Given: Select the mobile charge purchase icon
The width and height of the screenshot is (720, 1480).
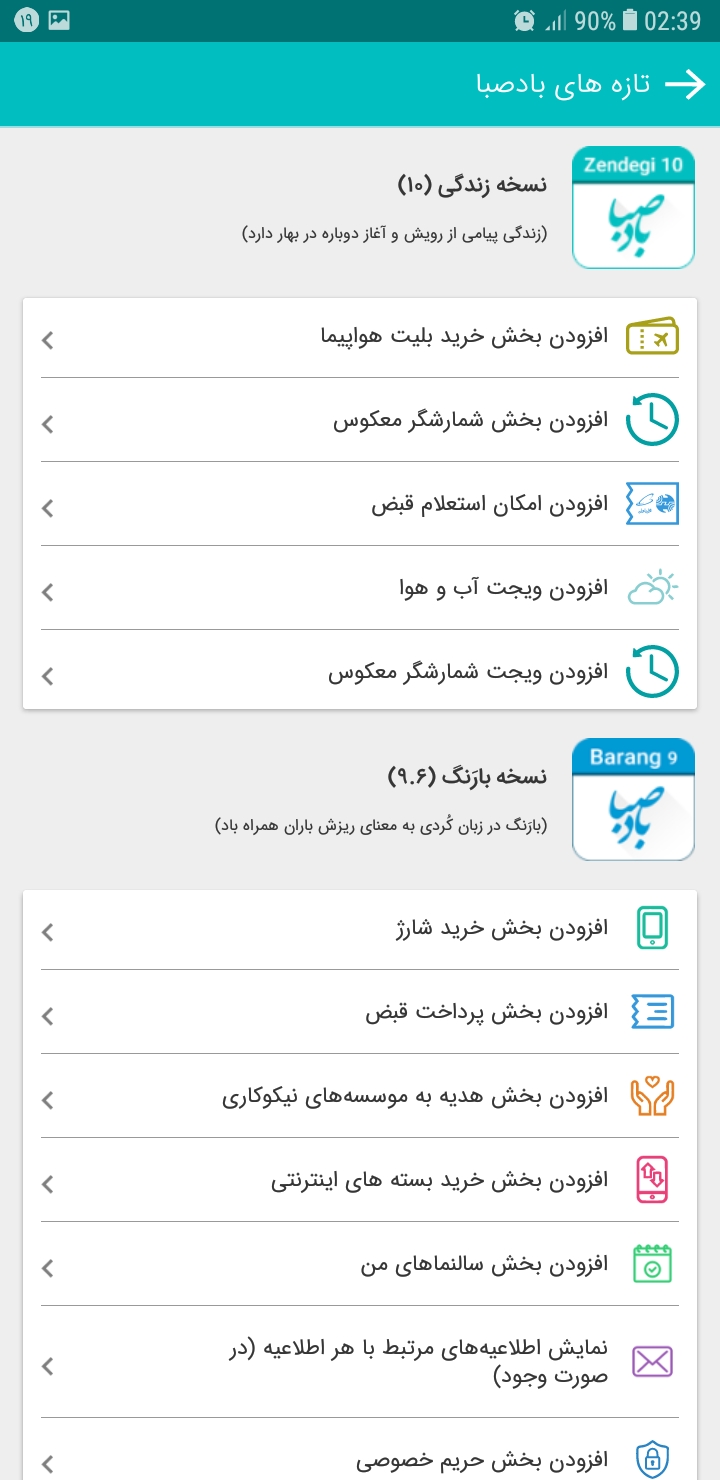Looking at the screenshot, I should pyautogui.click(x=653, y=927).
